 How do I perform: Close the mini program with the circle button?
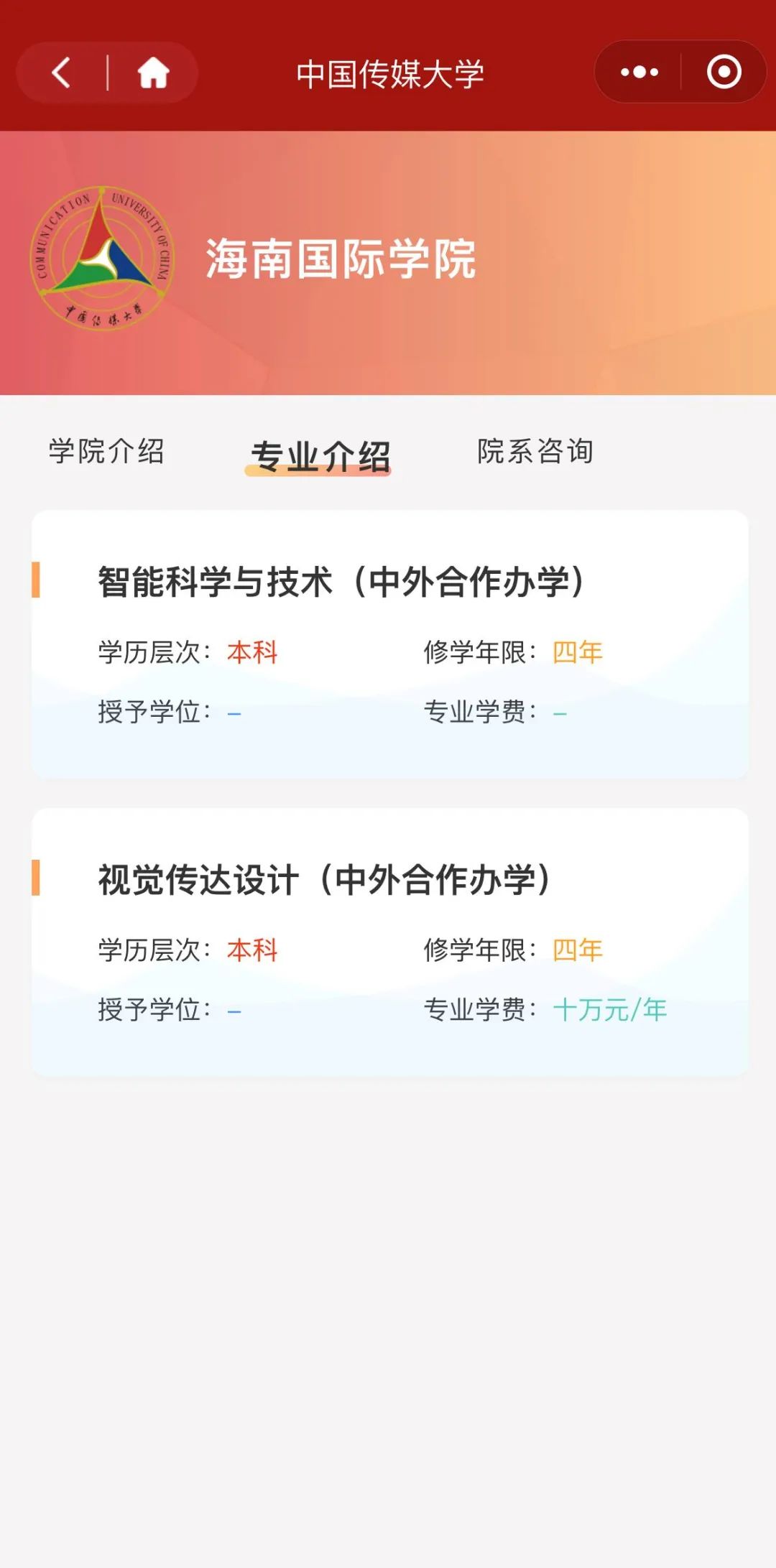point(724,72)
